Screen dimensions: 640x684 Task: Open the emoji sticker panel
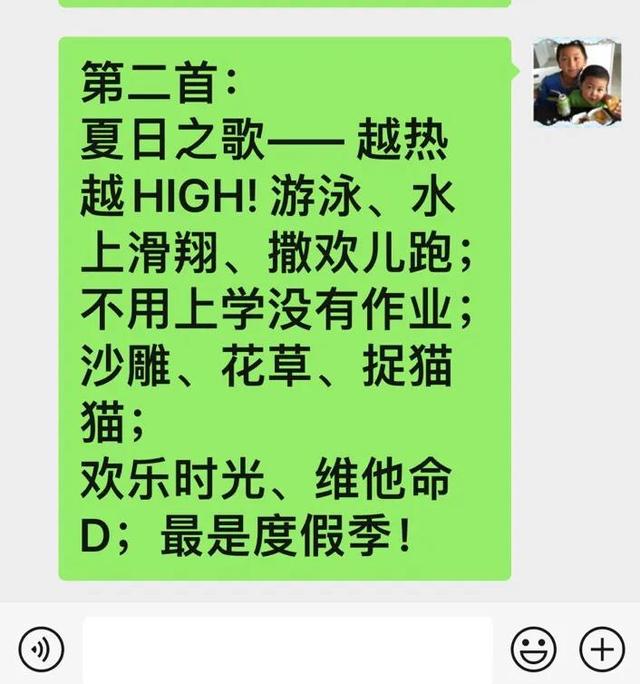click(x=533, y=650)
